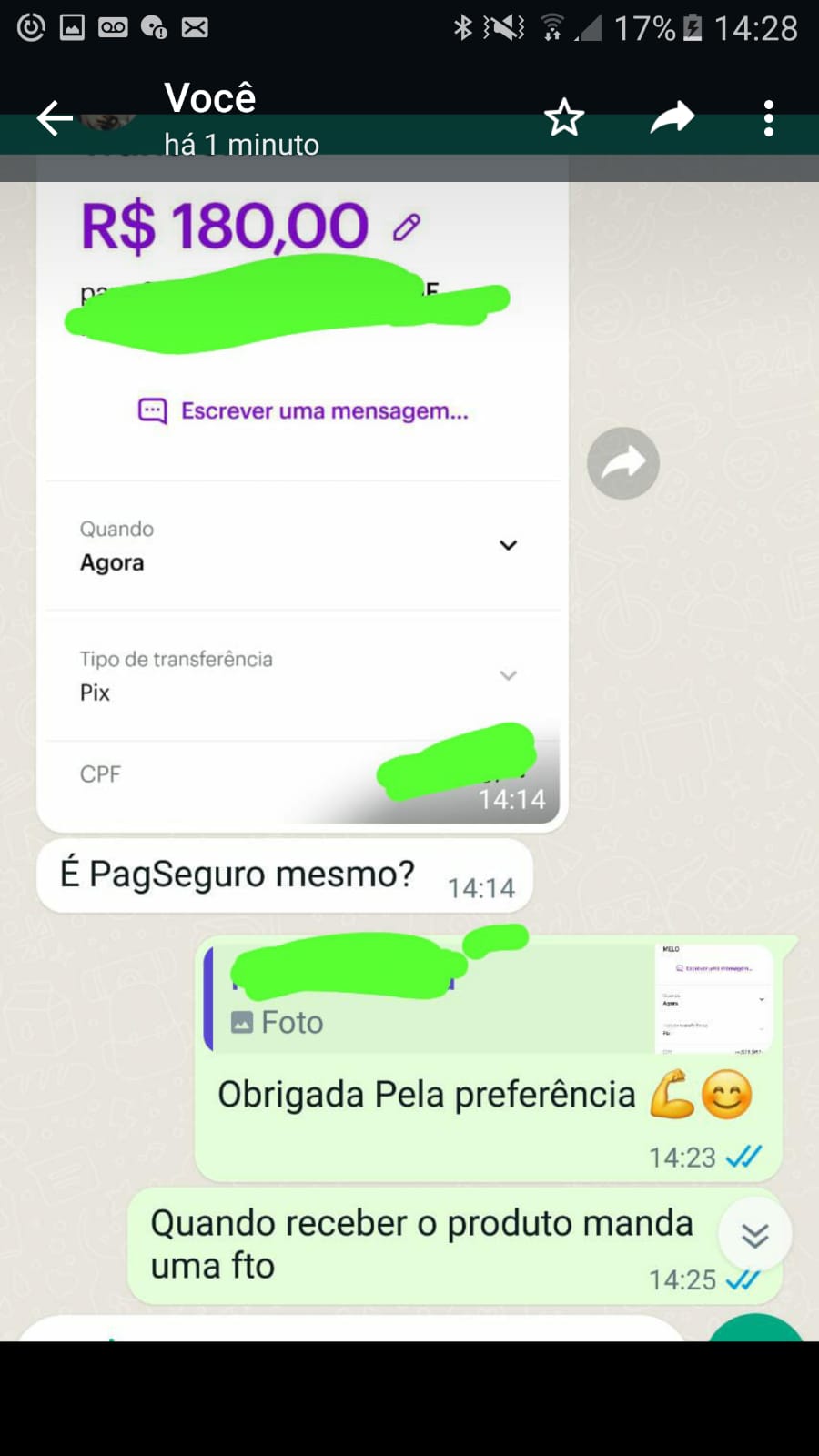Tap the round forward button beside the photo
The image size is (819, 1456).
622,463
